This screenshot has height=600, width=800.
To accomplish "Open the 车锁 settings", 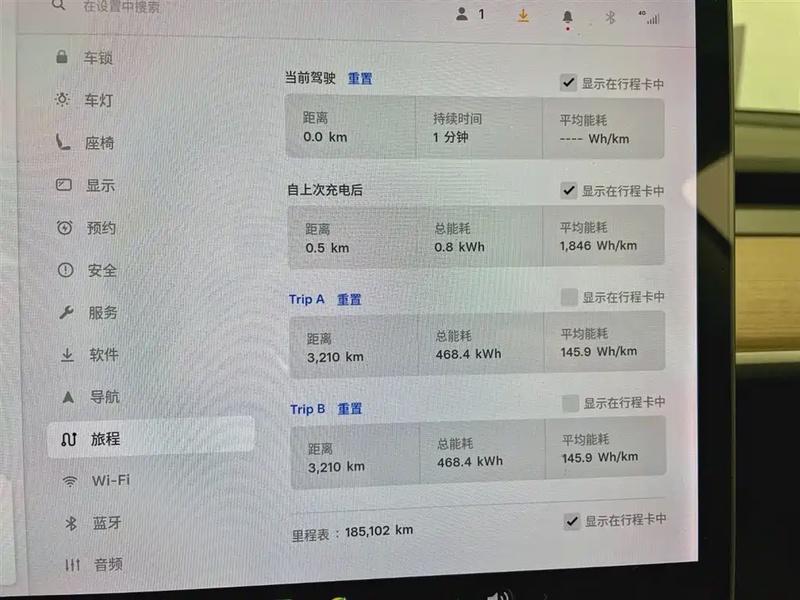I will 98,58.
